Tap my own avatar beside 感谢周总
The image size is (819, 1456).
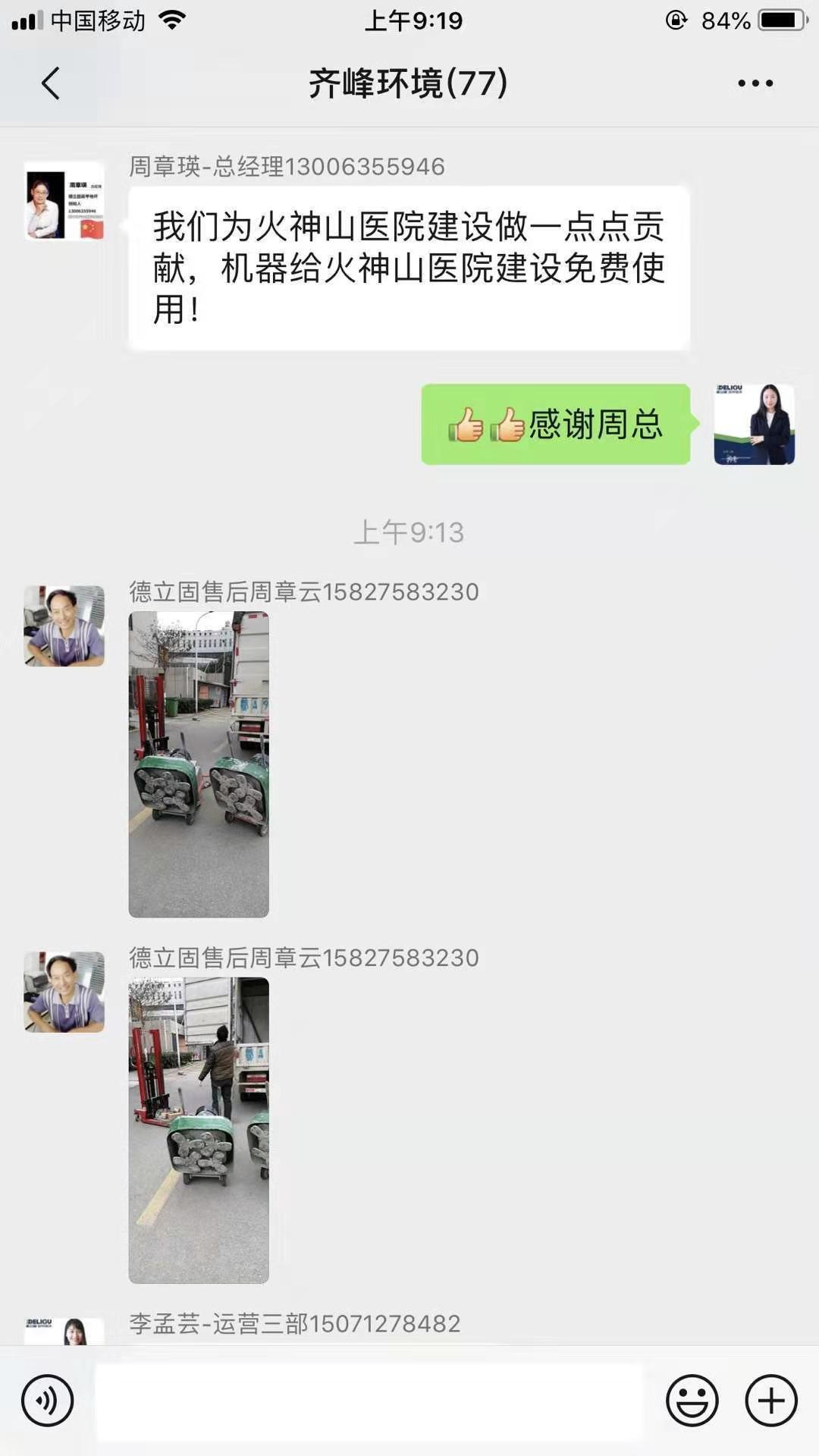(x=754, y=425)
